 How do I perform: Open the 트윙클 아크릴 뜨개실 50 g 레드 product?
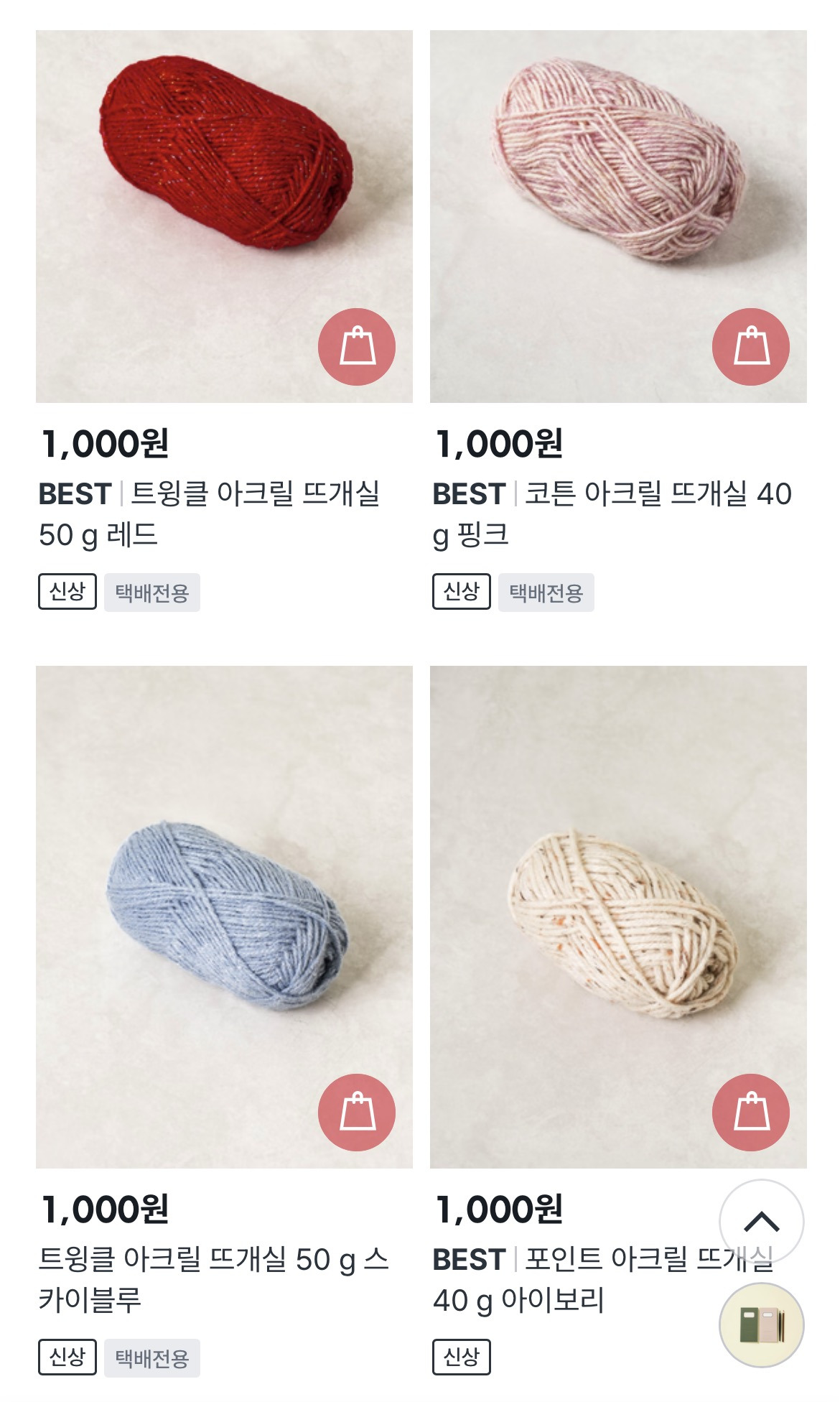point(208,514)
